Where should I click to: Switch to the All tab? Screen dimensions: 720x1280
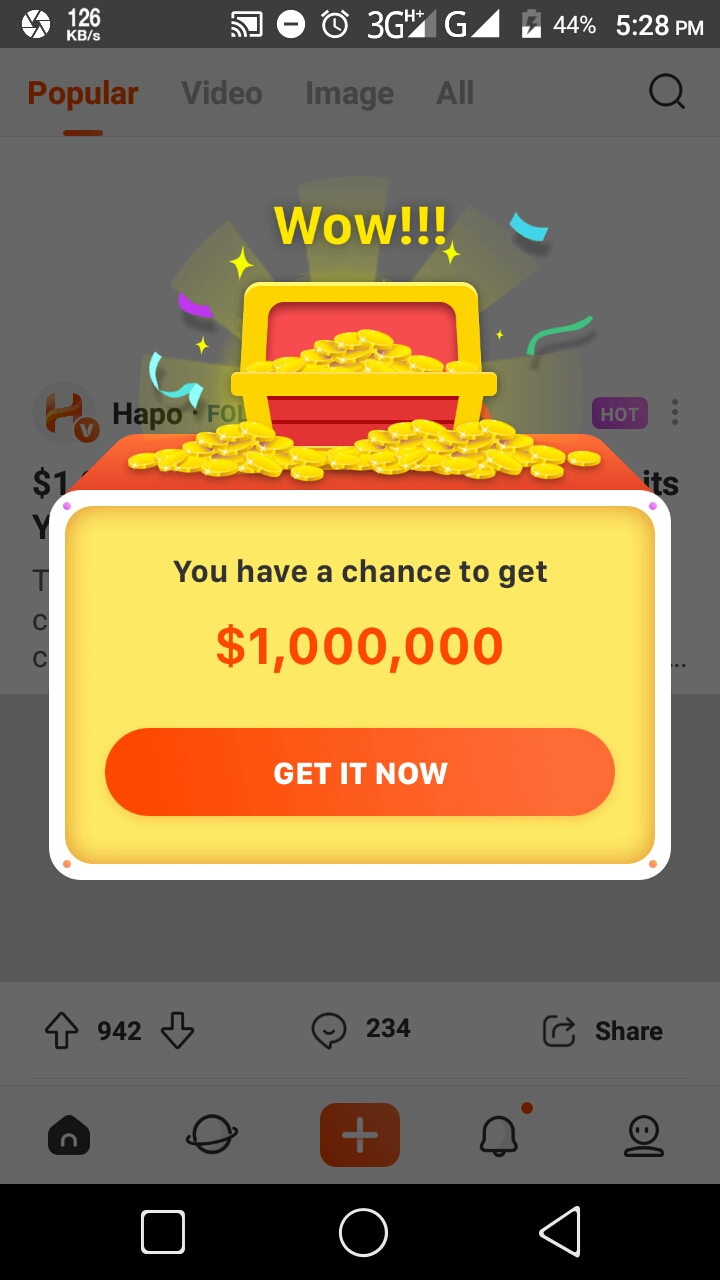(x=455, y=93)
